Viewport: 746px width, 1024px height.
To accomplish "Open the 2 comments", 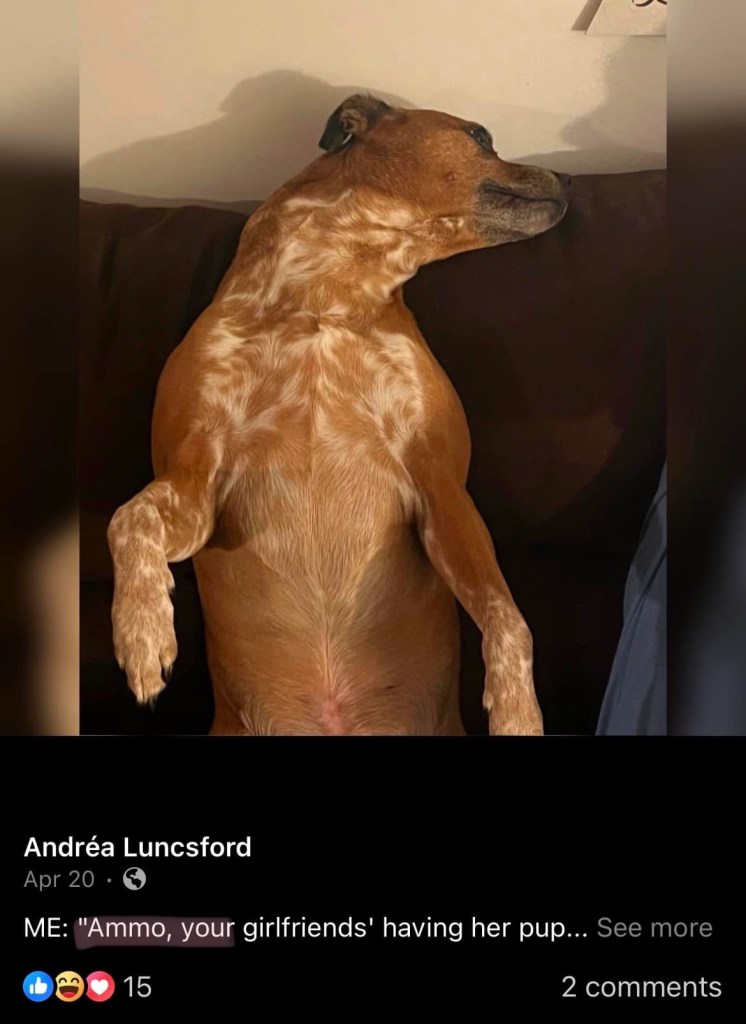I will (640, 987).
